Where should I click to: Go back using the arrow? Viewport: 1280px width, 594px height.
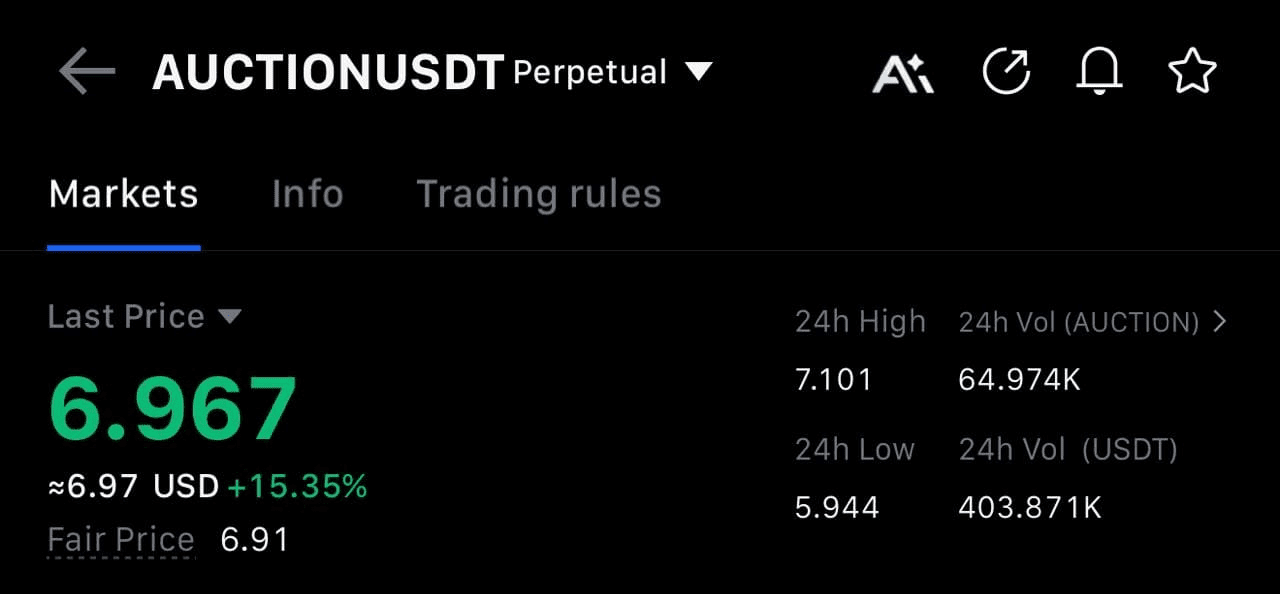click(87, 73)
